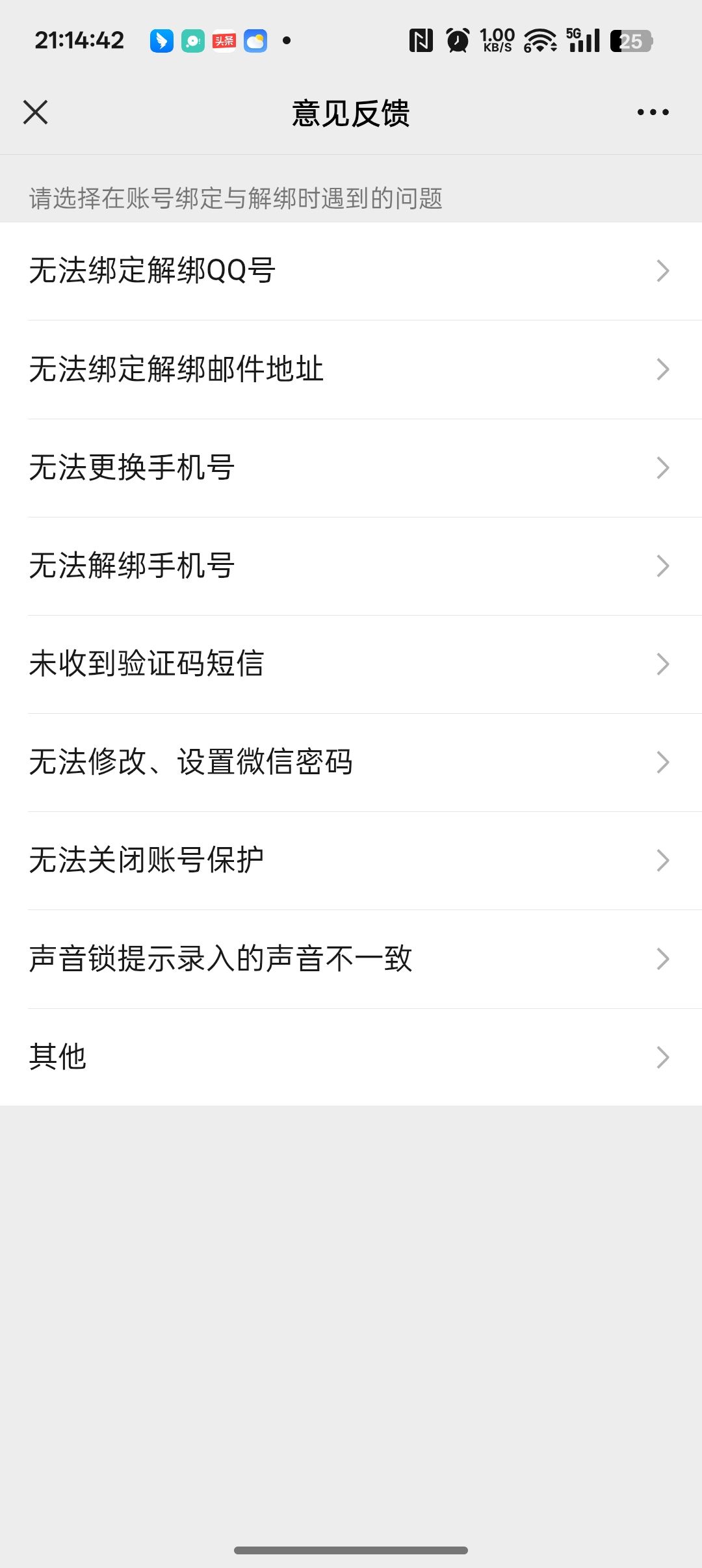This screenshot has width=702, height=1568.
Task: Open the three-dot overflow menu
Action: pyautogui.click(x=653, y=112)
